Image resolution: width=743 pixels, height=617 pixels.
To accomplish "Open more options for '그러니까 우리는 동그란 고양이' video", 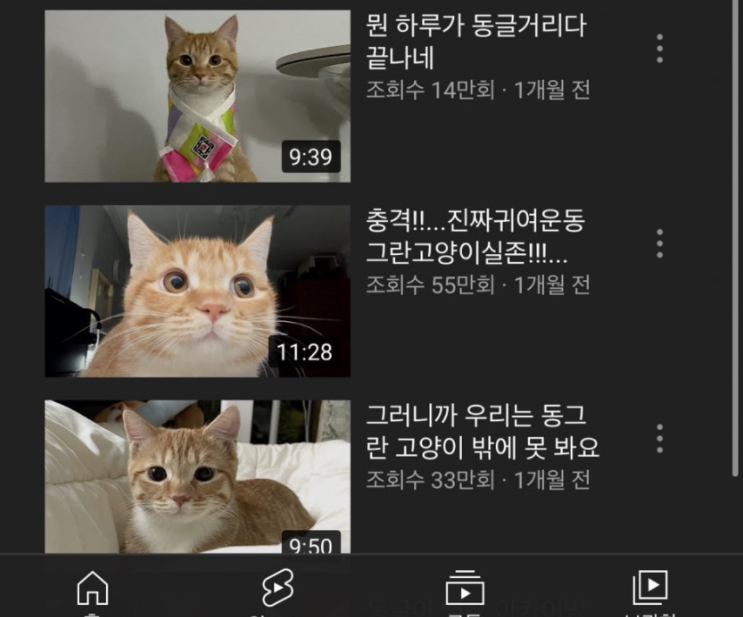I will 659,438.
